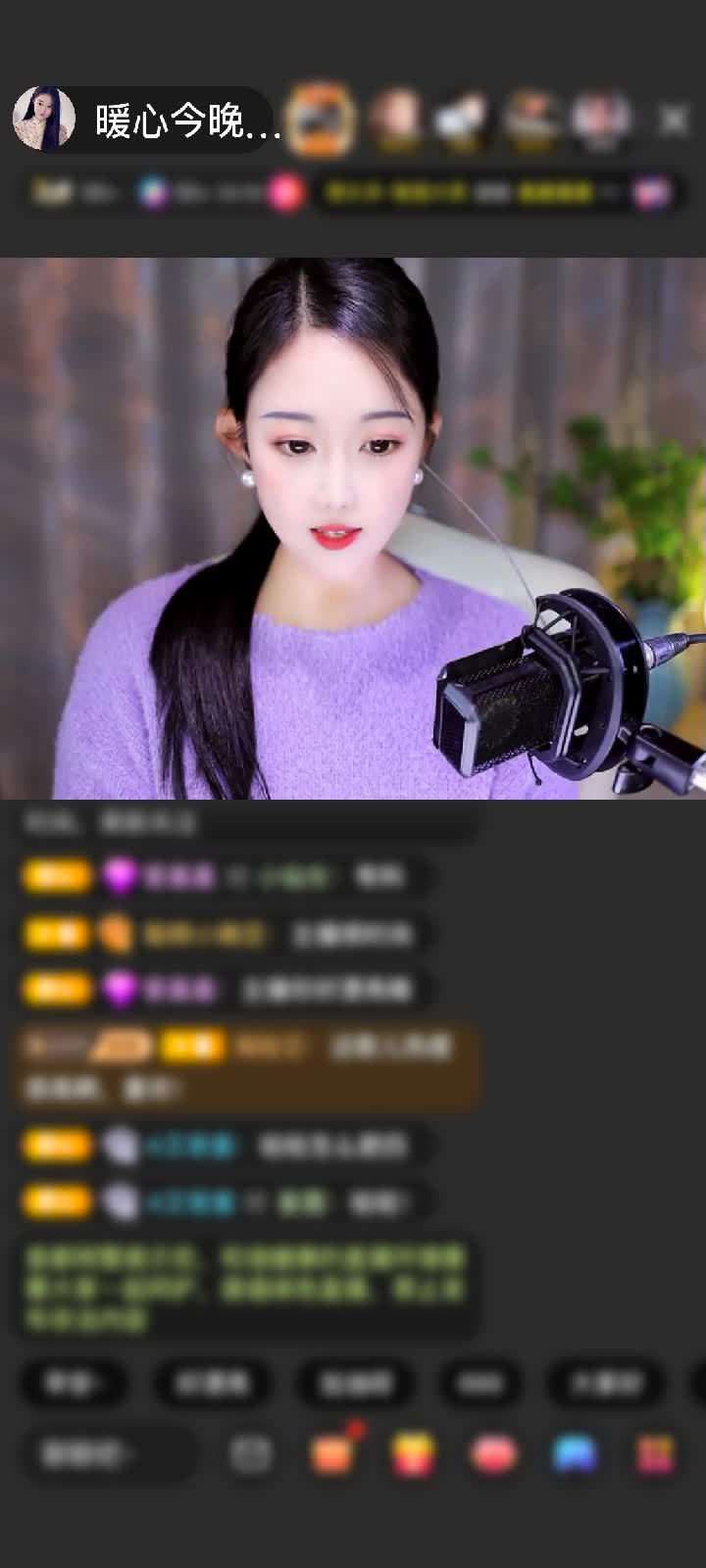This screenshot has height=1568, width=706.
Task: Open the blue game controller icon
Action: coord(574,1454)
